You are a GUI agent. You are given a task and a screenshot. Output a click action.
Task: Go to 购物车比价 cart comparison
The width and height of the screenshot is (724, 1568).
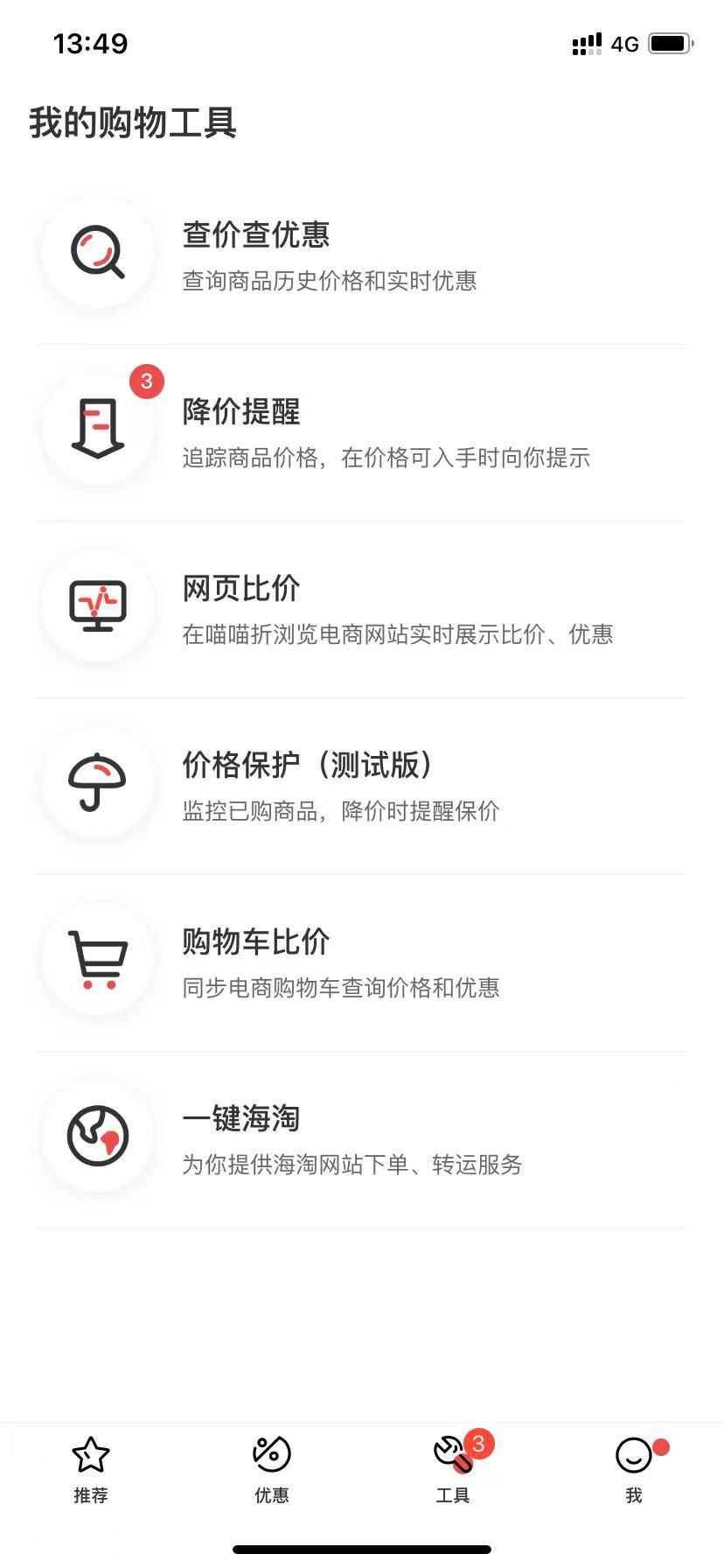coord(360,962)
